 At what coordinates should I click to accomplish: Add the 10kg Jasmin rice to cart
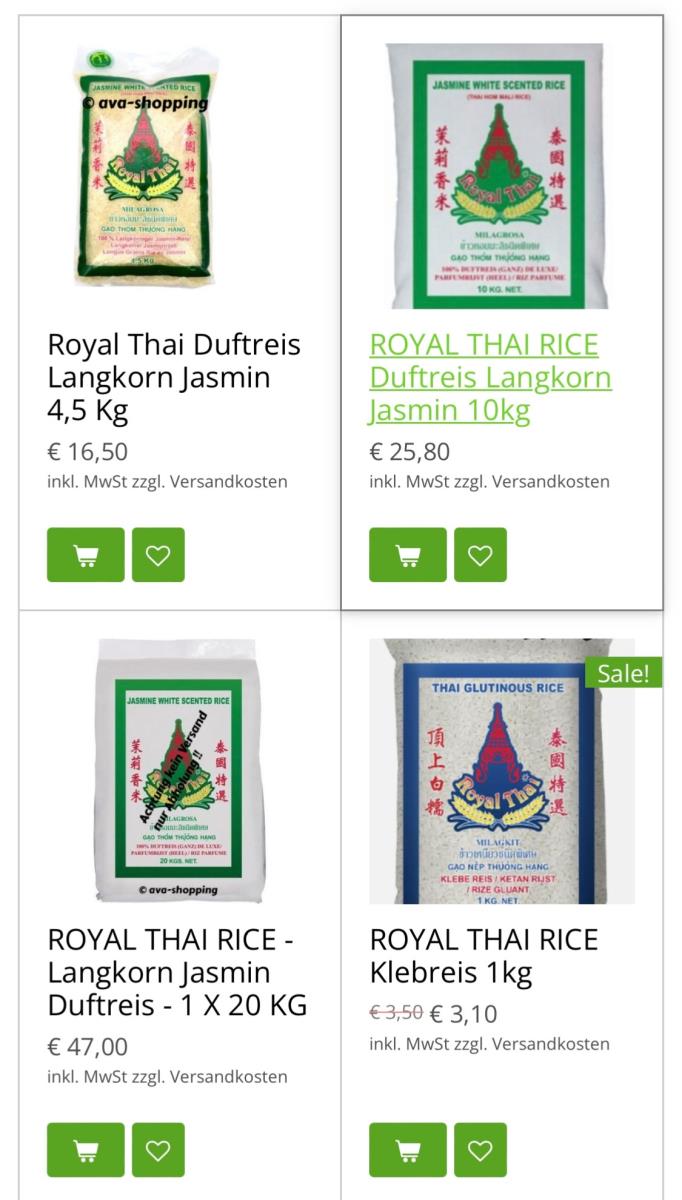(x=408, y=555)
